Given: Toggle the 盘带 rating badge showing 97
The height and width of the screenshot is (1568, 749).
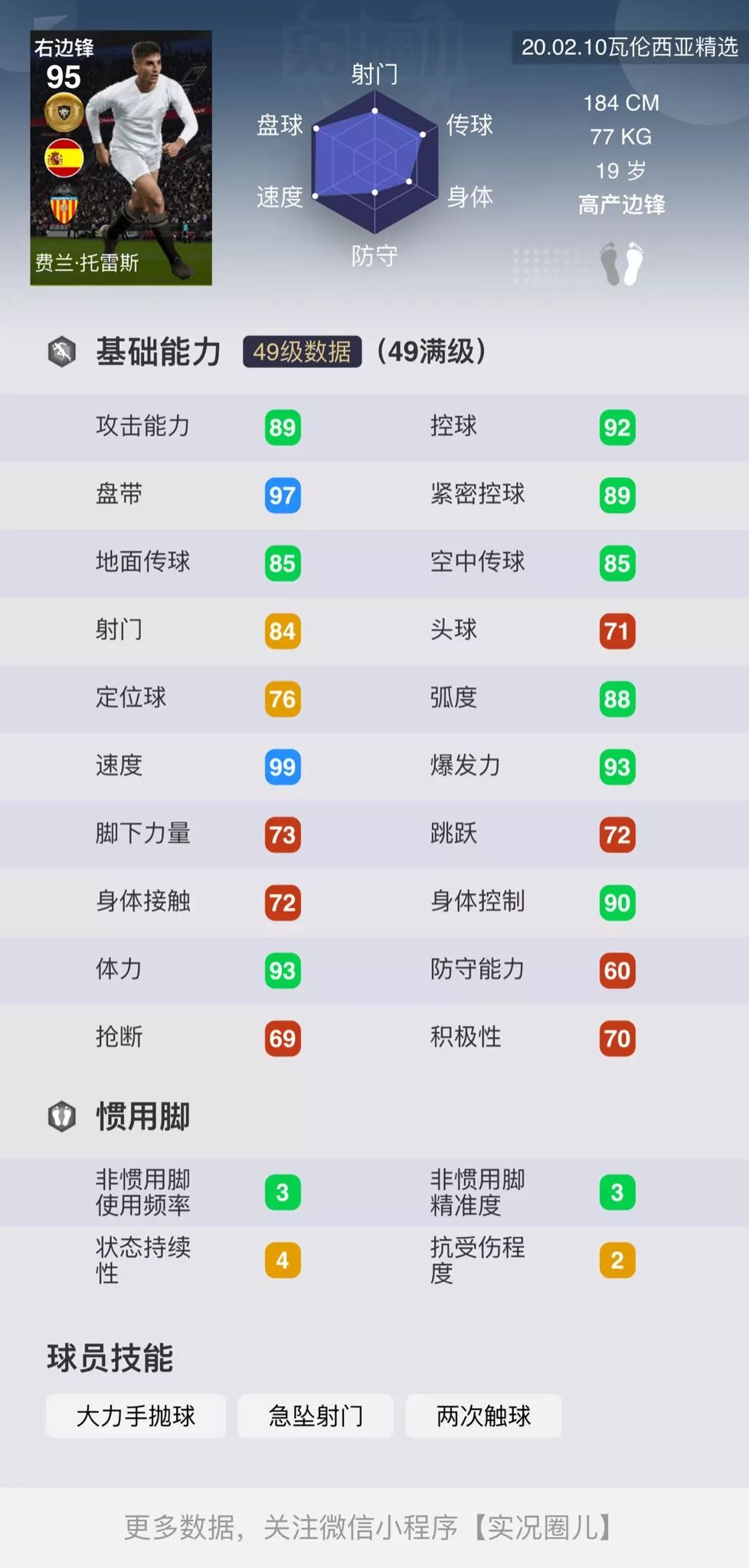Looking at the screenshot, I should 281,495.
